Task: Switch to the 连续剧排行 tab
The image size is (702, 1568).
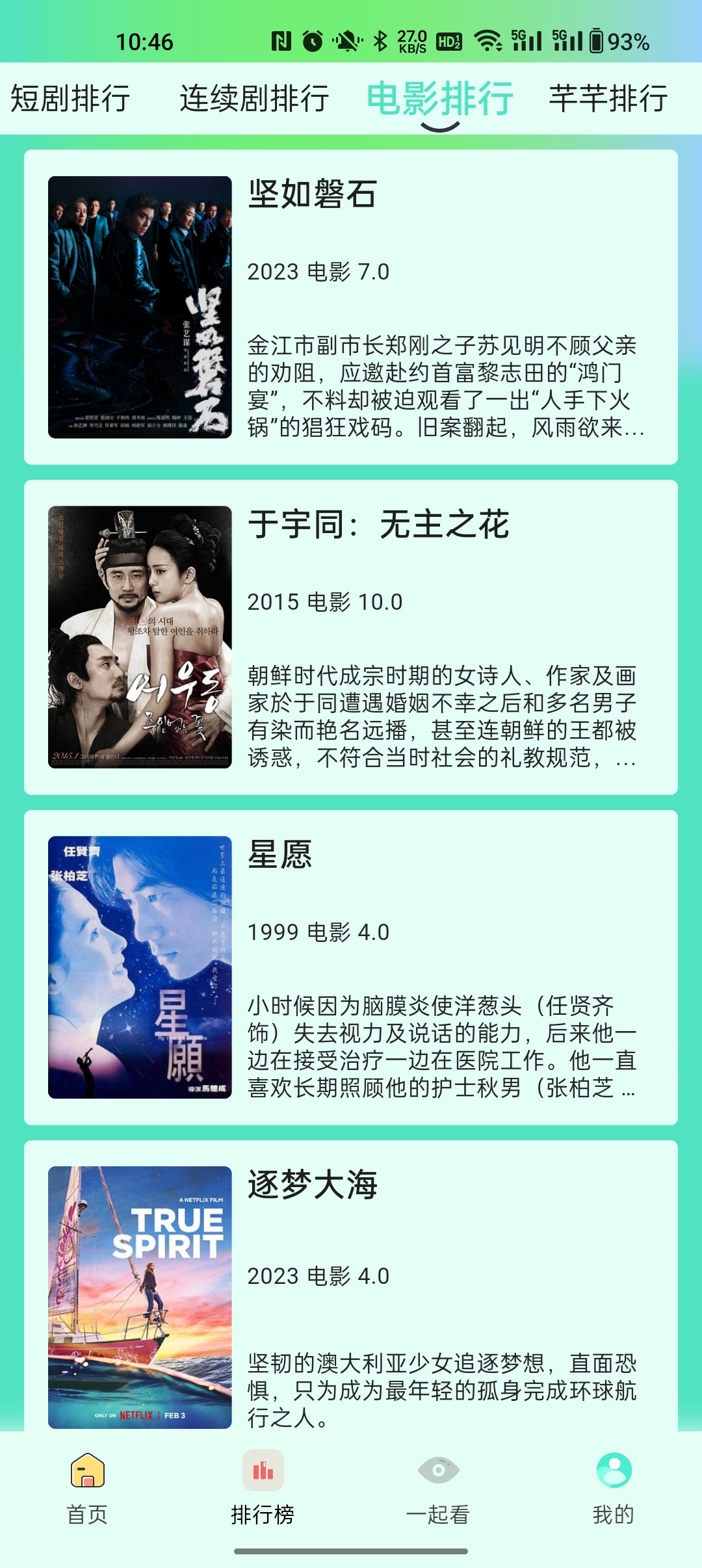Action: click(254, 99)
